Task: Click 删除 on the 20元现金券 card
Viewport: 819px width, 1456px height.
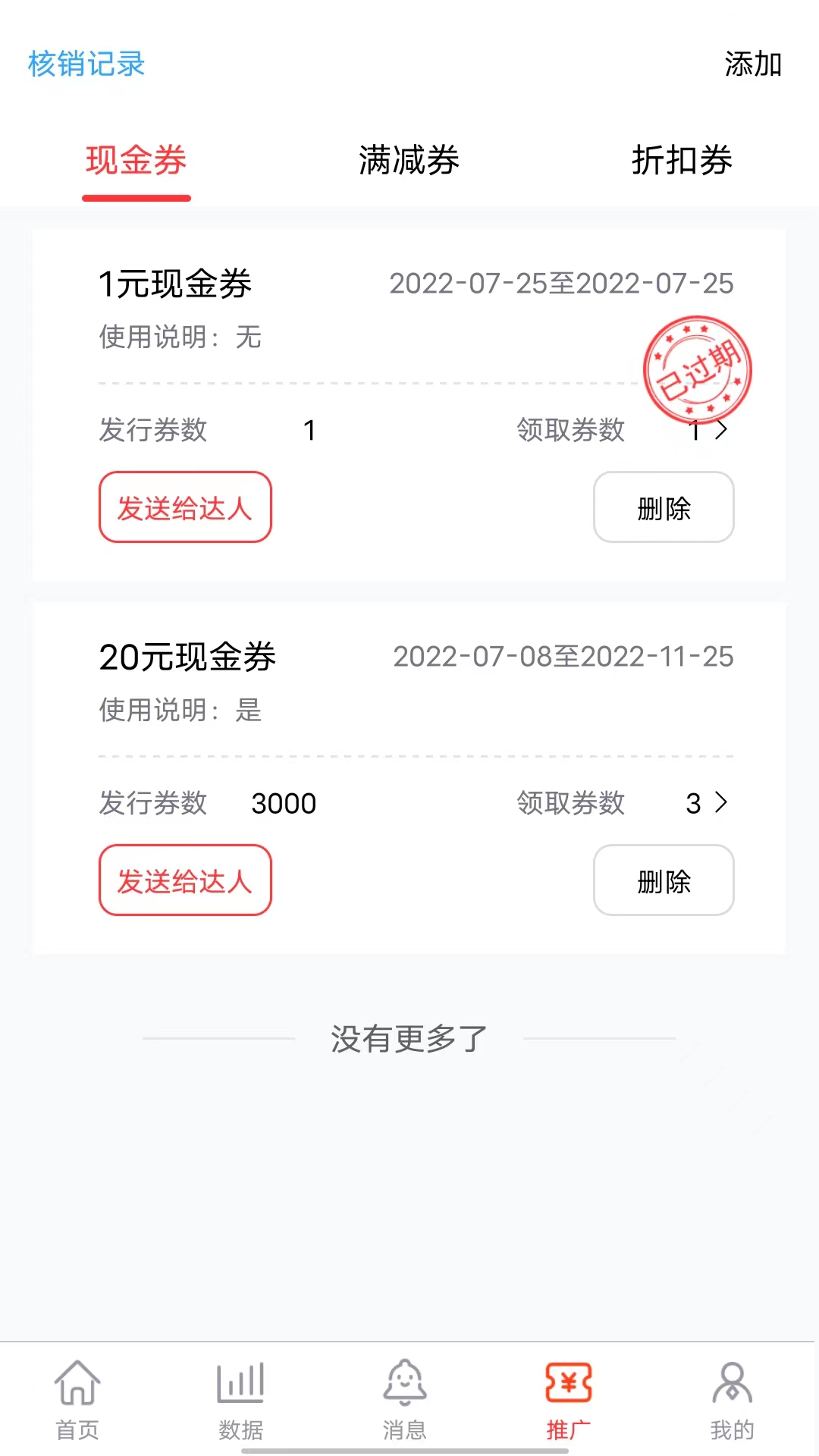Action: click(x=664, y=880)
